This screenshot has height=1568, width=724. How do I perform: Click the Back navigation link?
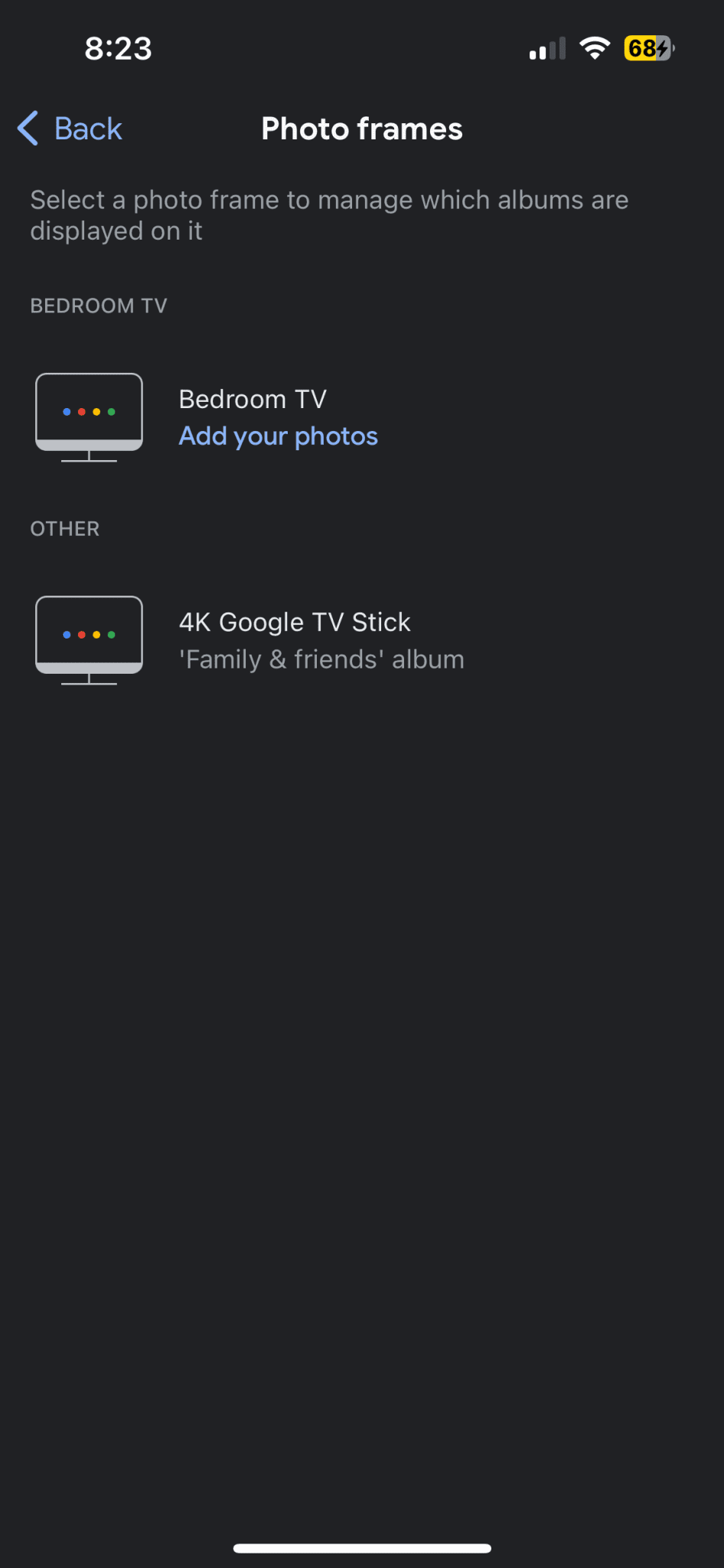[86, 128]
